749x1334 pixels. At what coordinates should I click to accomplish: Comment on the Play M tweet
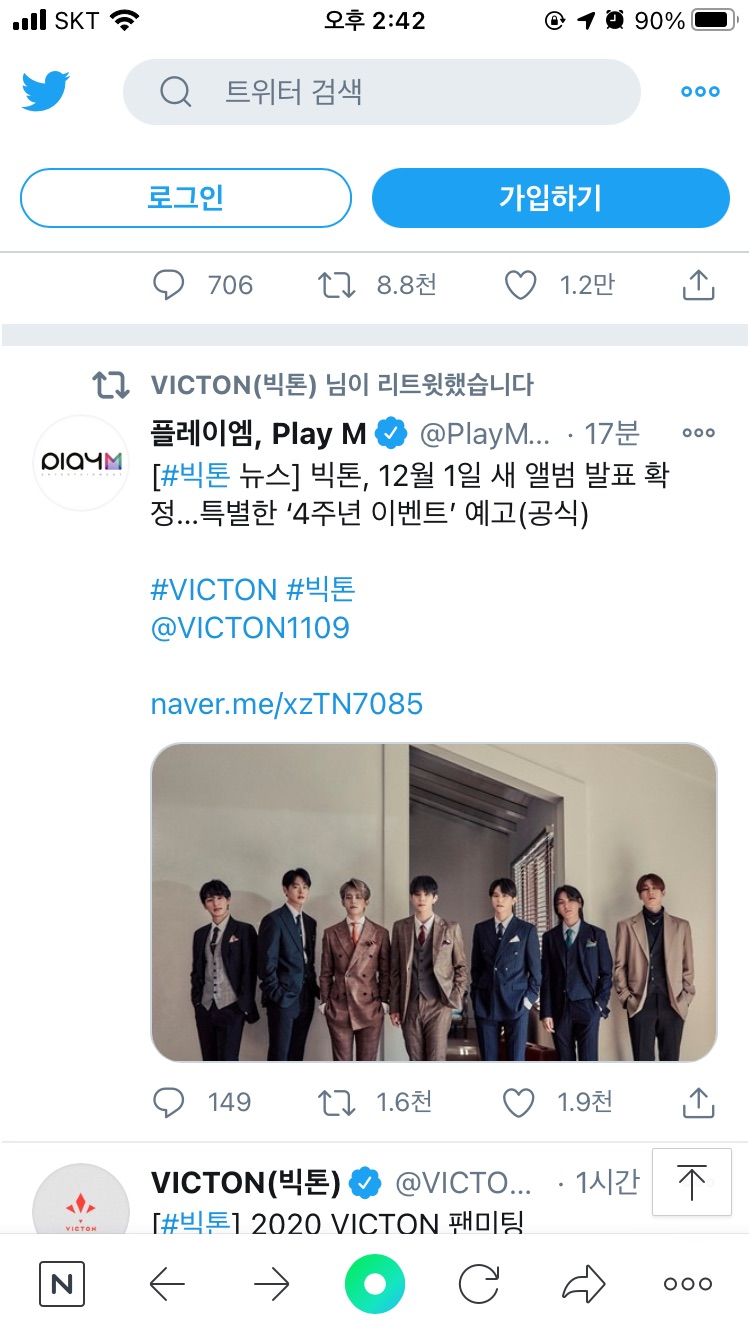click(169, 1102)
